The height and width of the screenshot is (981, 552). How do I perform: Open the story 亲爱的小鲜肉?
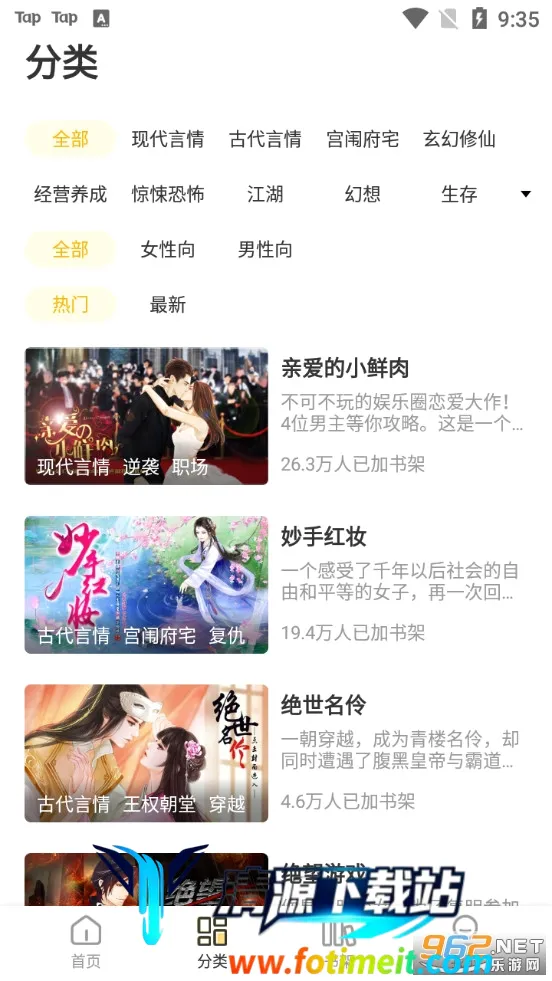coord(275,416)
